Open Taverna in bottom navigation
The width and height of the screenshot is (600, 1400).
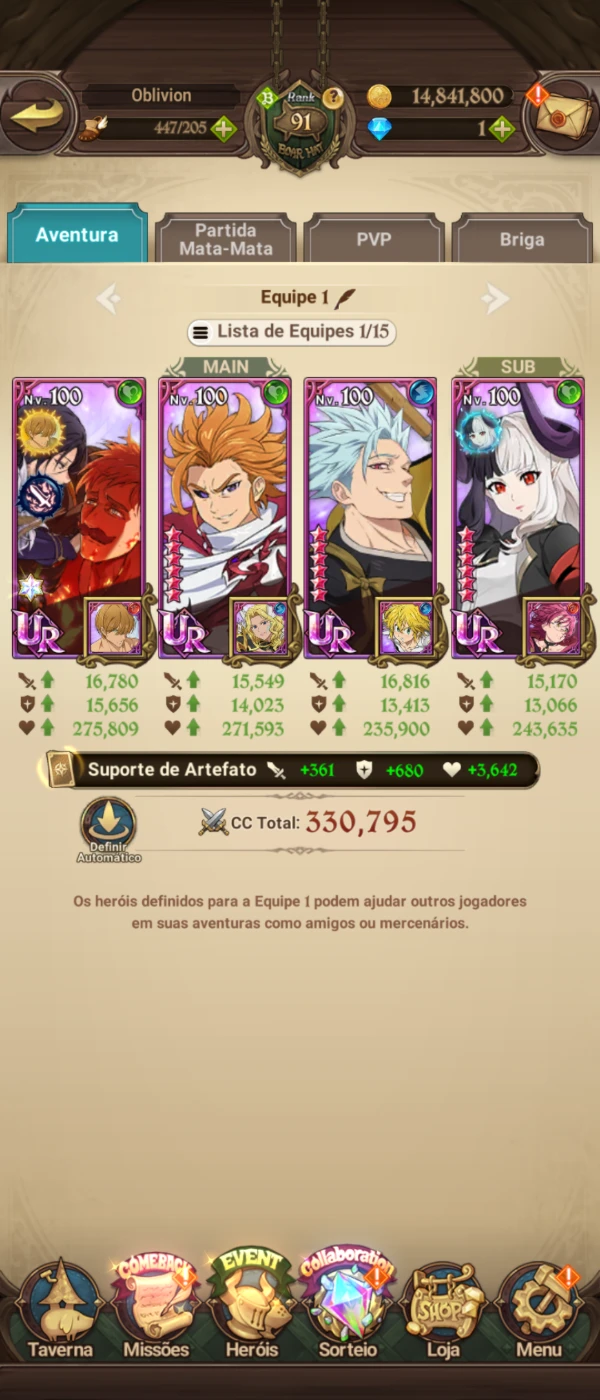pos(60,1312)
